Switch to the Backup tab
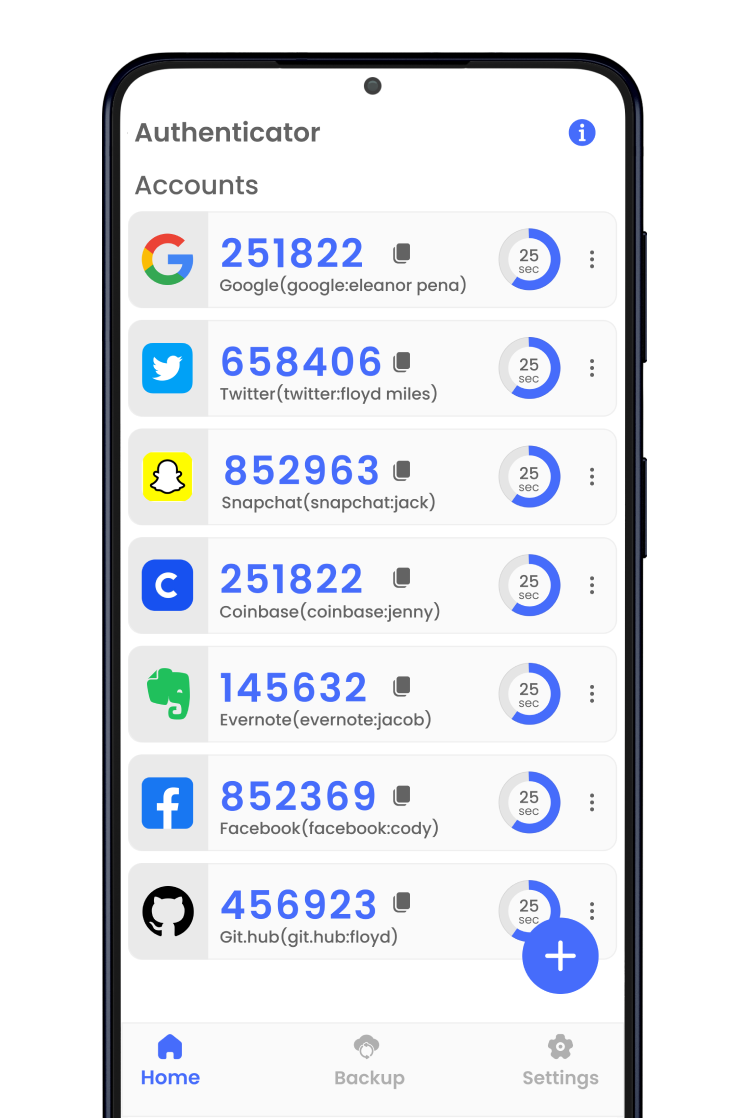Screen dimensions: 750x1118 click(369, 1061)
